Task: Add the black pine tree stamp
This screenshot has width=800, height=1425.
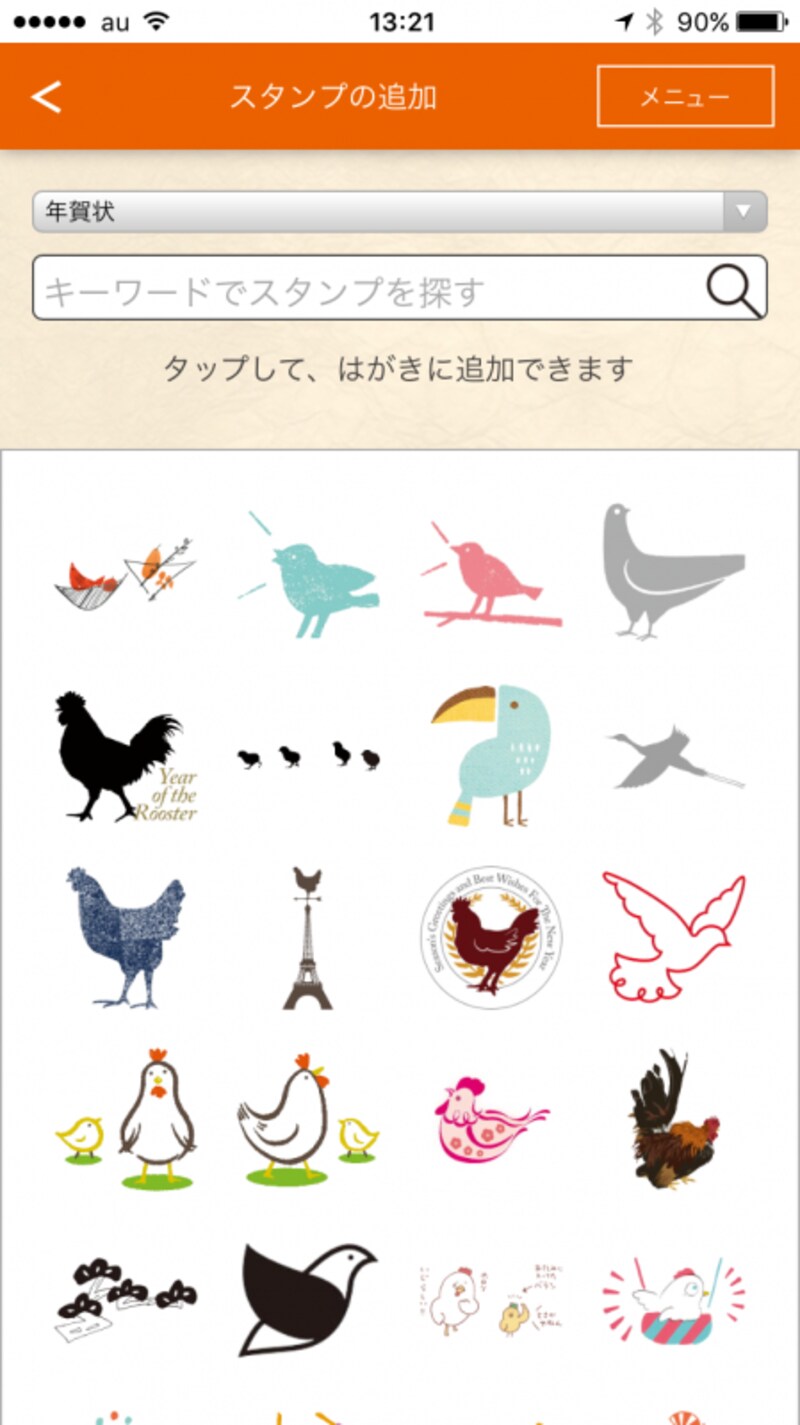Action: coord(125,1297)
